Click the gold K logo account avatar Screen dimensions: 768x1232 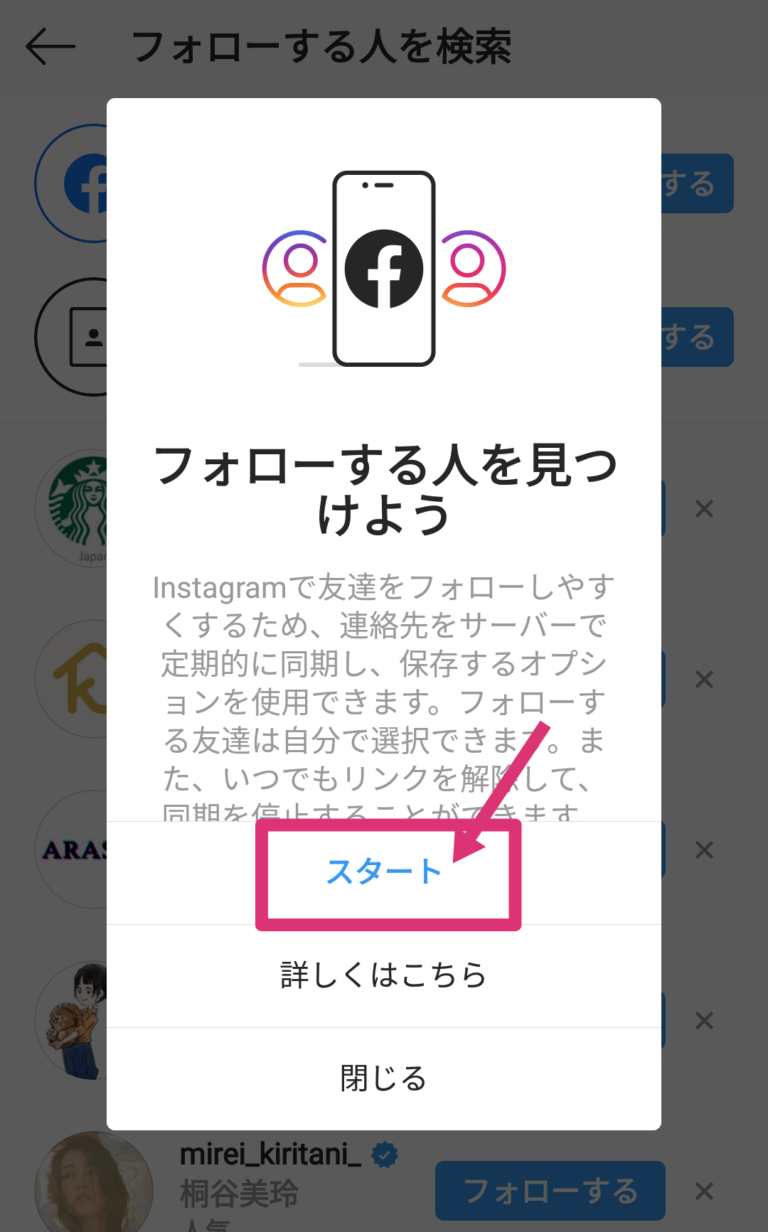pyautogui.click(x=93, y=678)
